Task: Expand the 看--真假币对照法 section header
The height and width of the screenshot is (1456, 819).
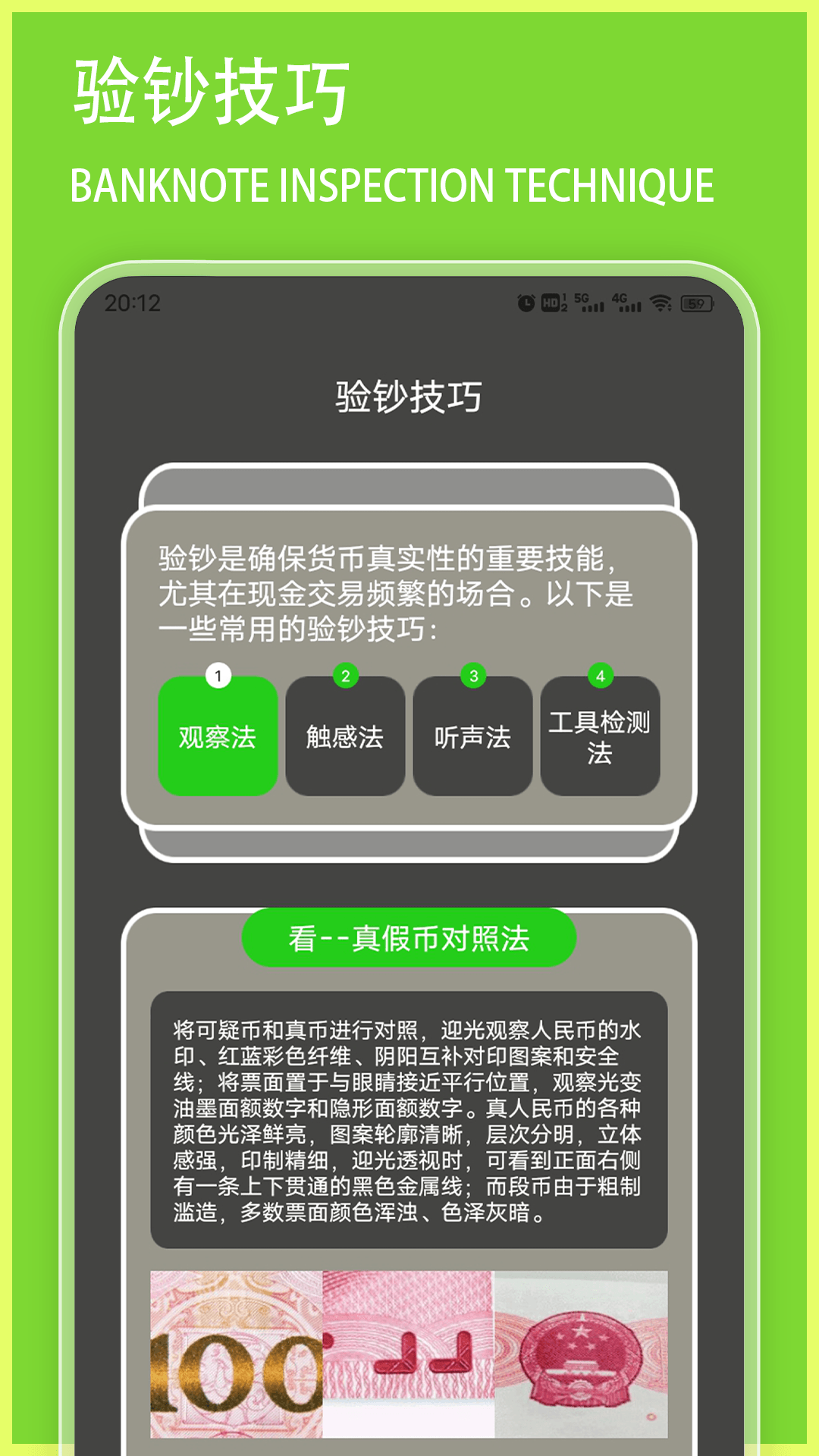Action: 409,938
